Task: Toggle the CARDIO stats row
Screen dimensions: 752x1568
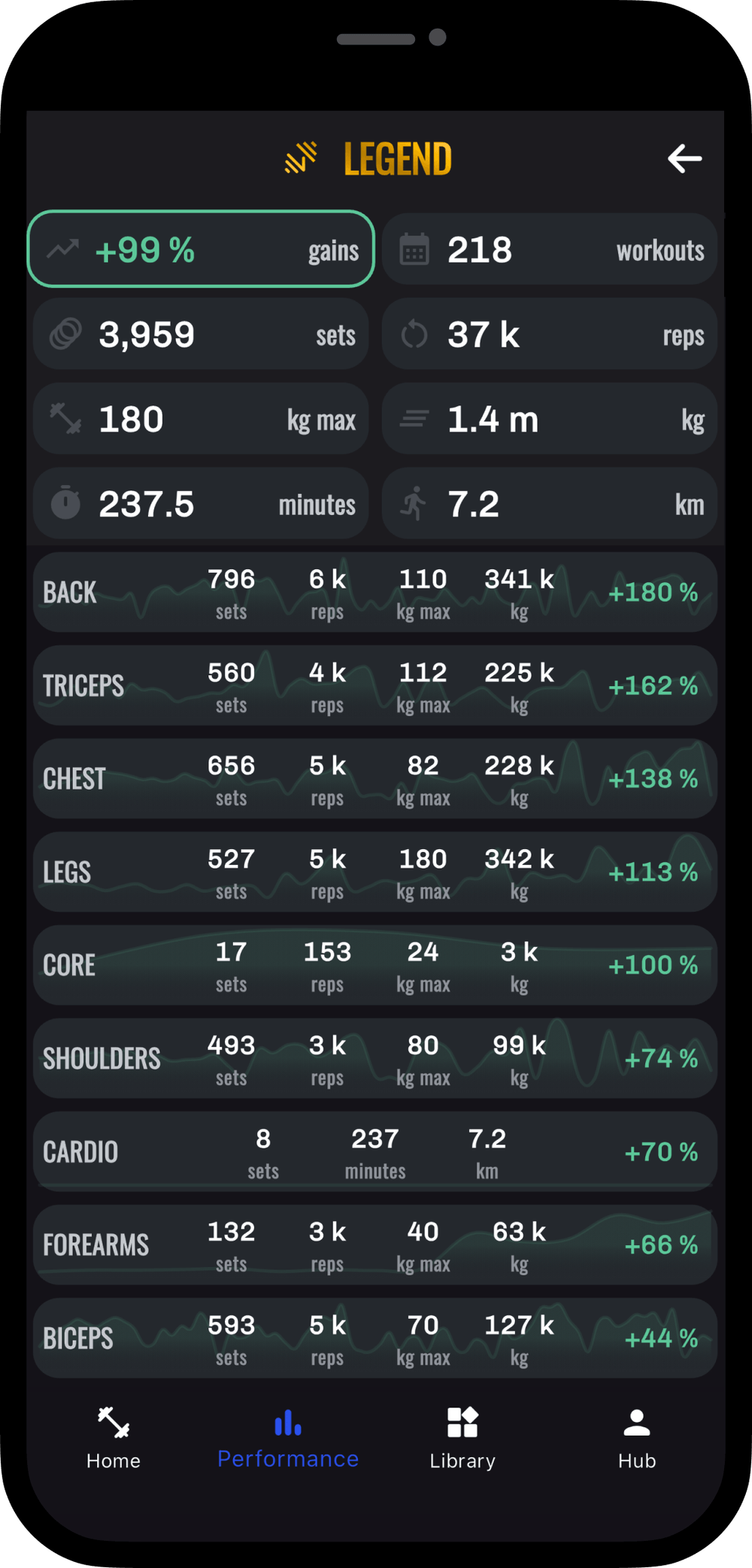Action: coord(375,1151)
